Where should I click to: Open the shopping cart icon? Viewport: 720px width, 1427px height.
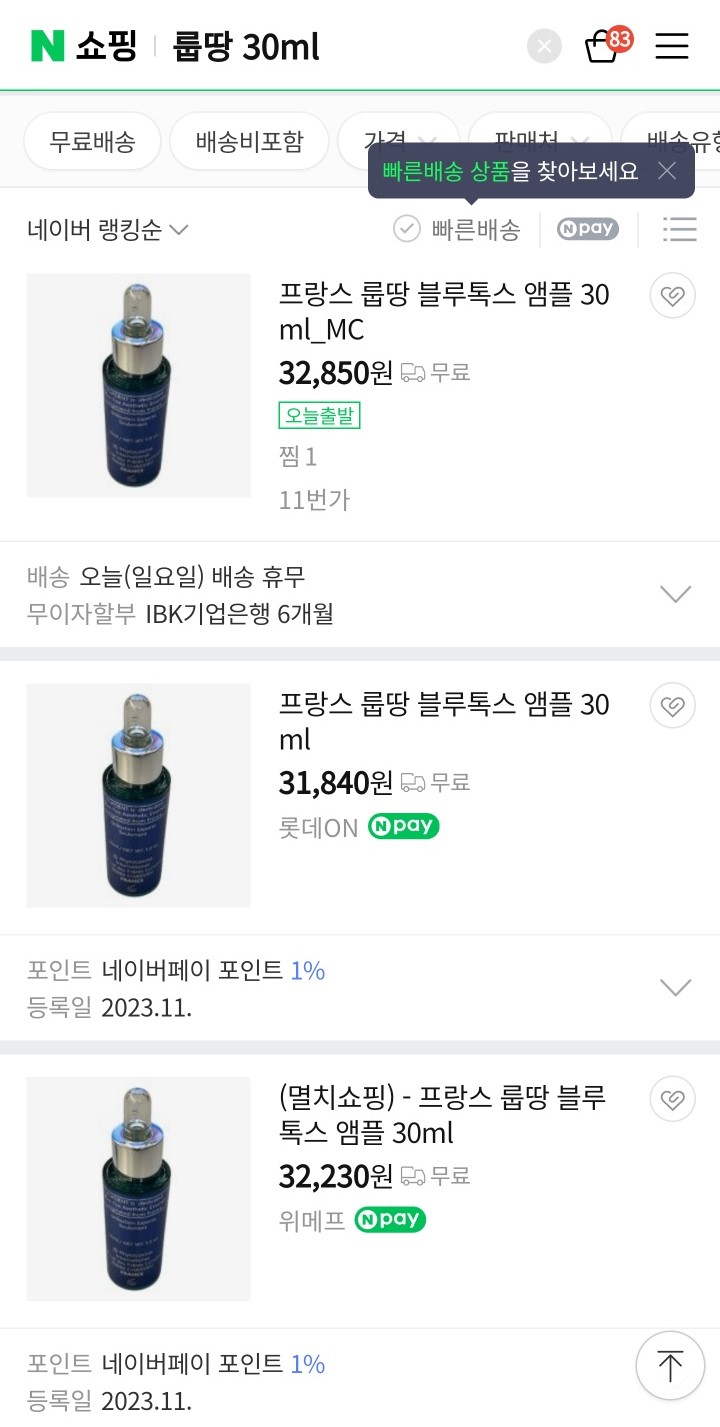(x=604, y=45)
